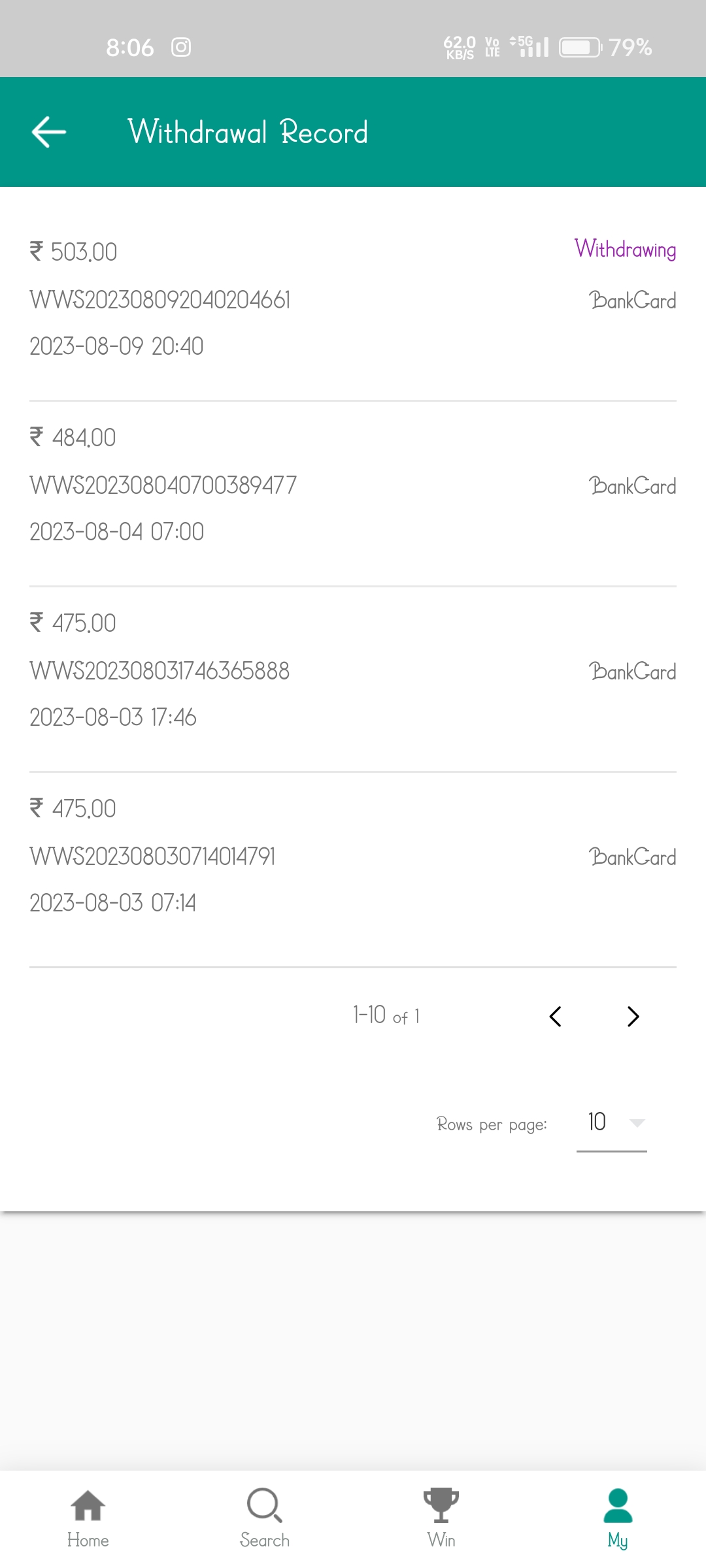Expand the rows per page dropdown
This screenshot has height=1568, width=706.
click(612, 1123)
